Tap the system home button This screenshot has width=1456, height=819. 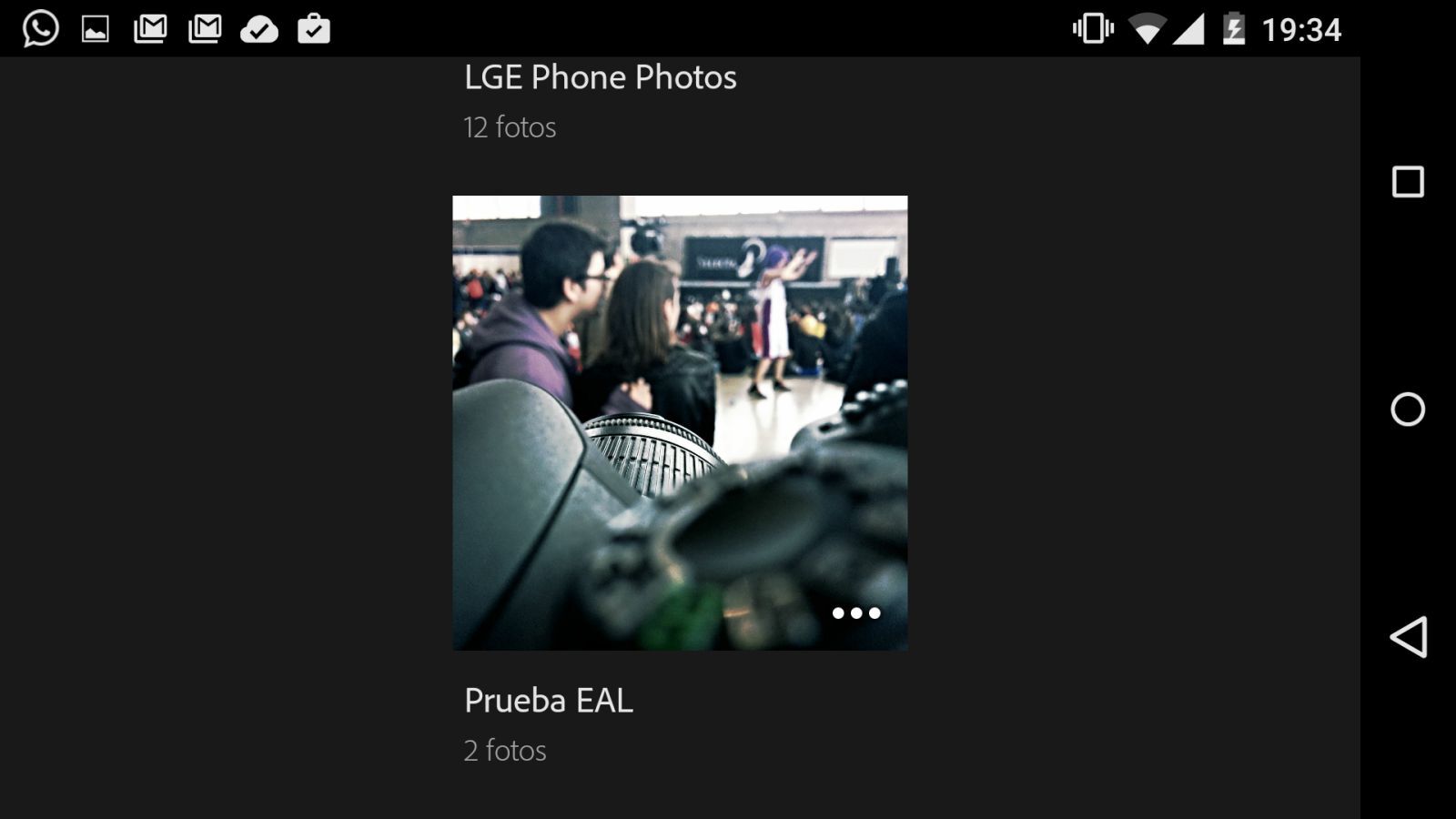tap(1408, 409)
